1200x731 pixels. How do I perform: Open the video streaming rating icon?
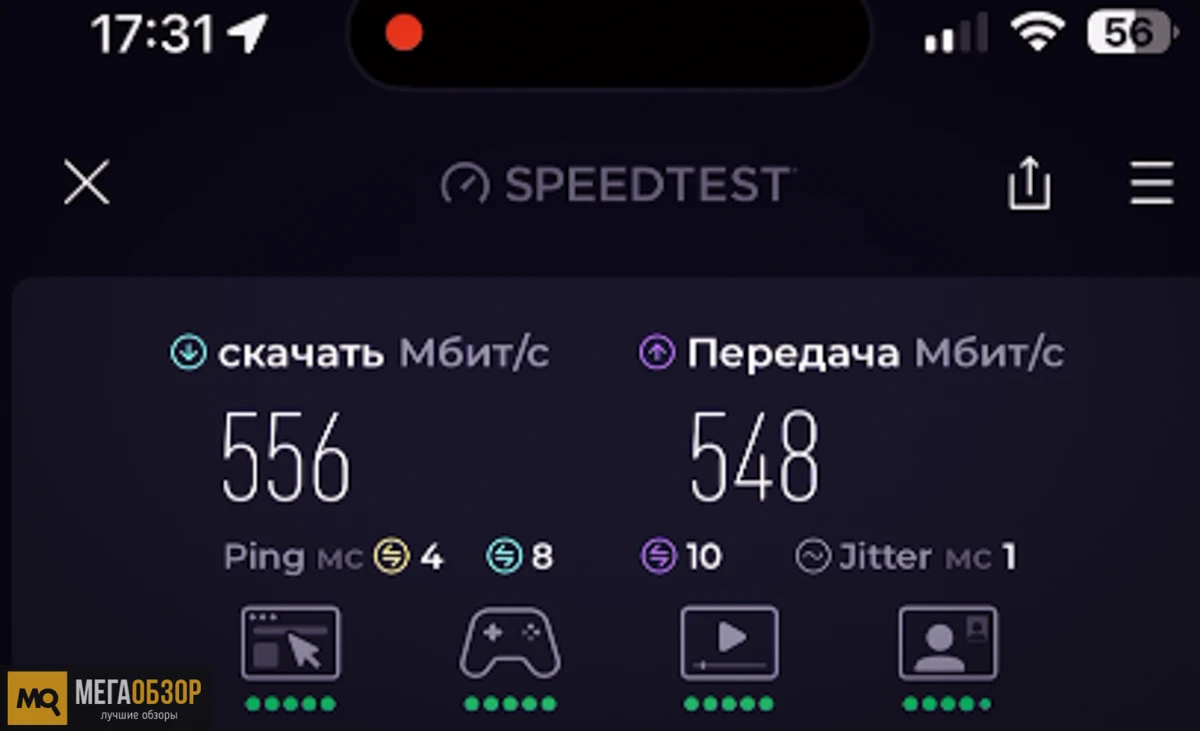[729, 643]
